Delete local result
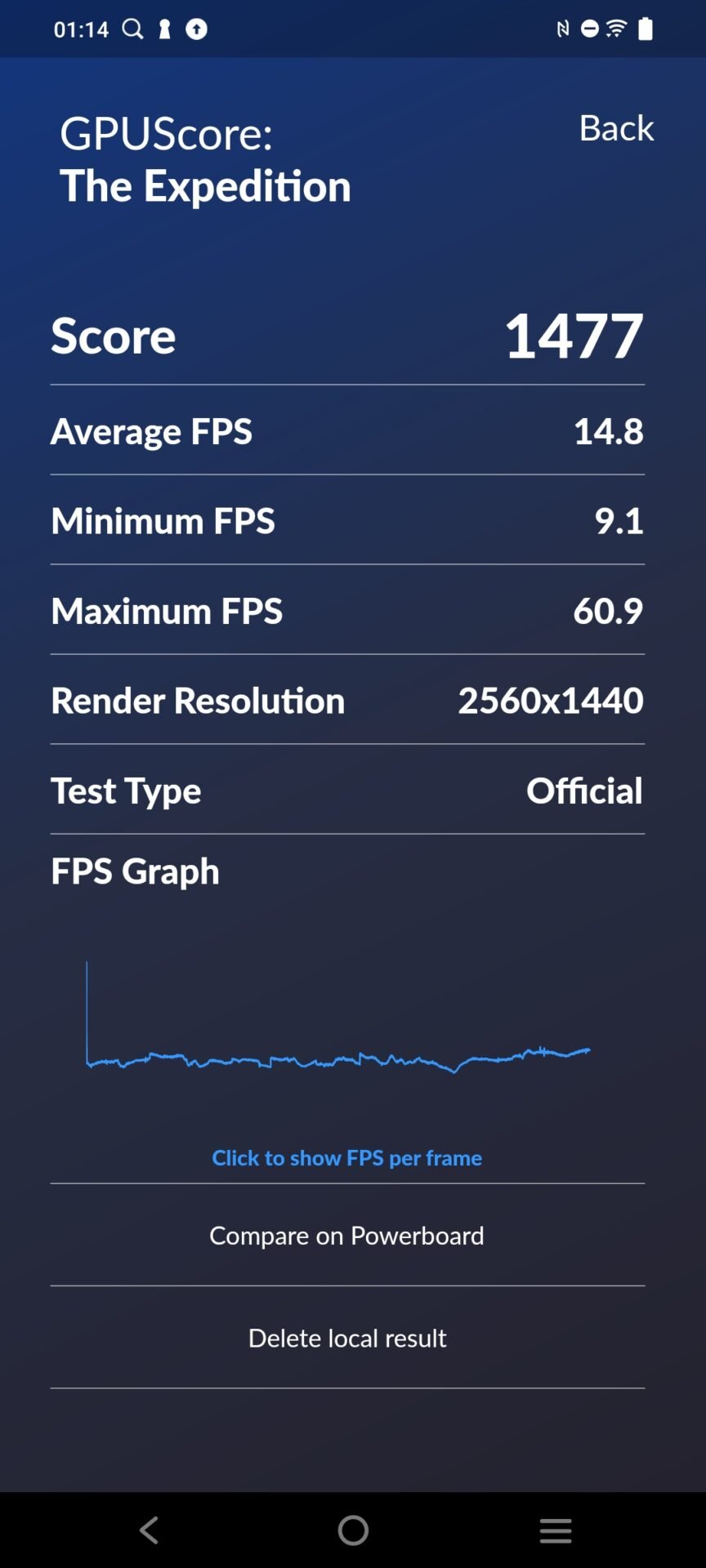 [346, 1338]
